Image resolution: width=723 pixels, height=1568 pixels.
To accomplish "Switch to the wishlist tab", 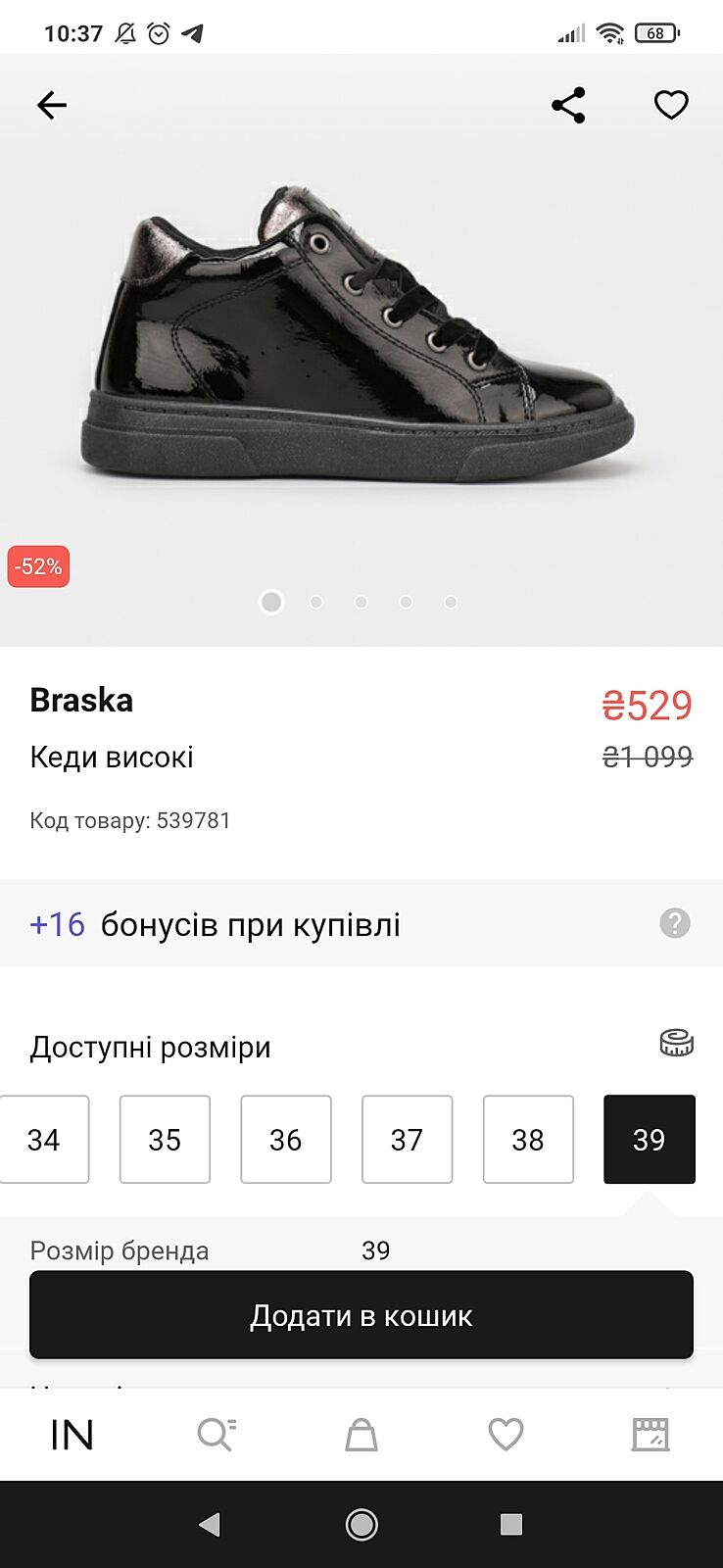I will pyautogui.click(x=506, y=1435).
